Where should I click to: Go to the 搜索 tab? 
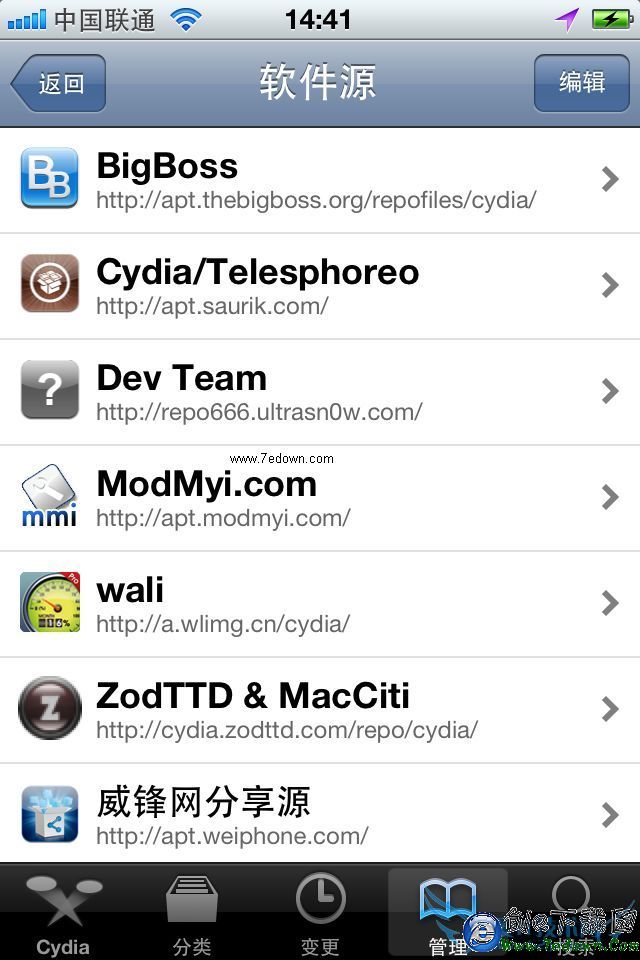(x=574, y=912)
